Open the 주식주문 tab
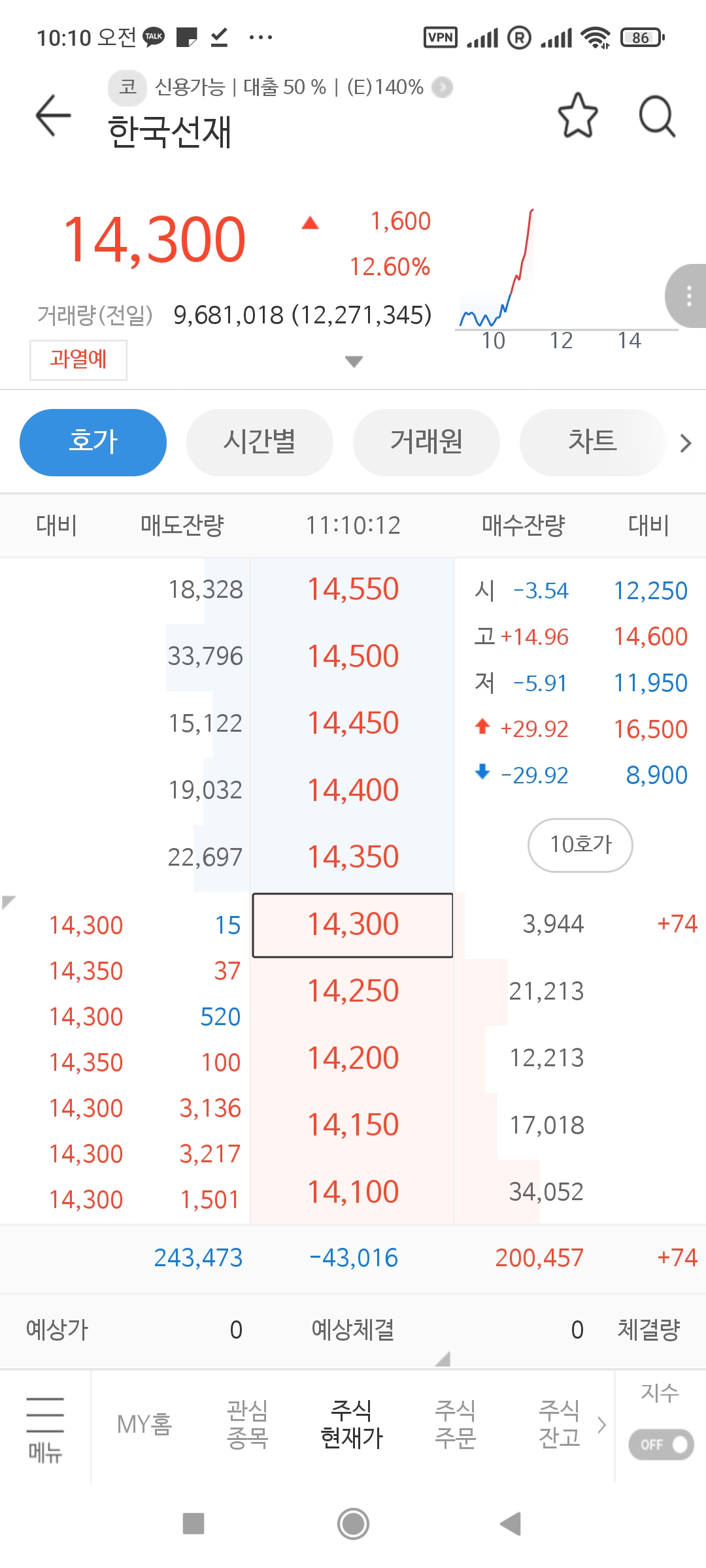This screenshot has width=706, height=1568. point(455,1424)
